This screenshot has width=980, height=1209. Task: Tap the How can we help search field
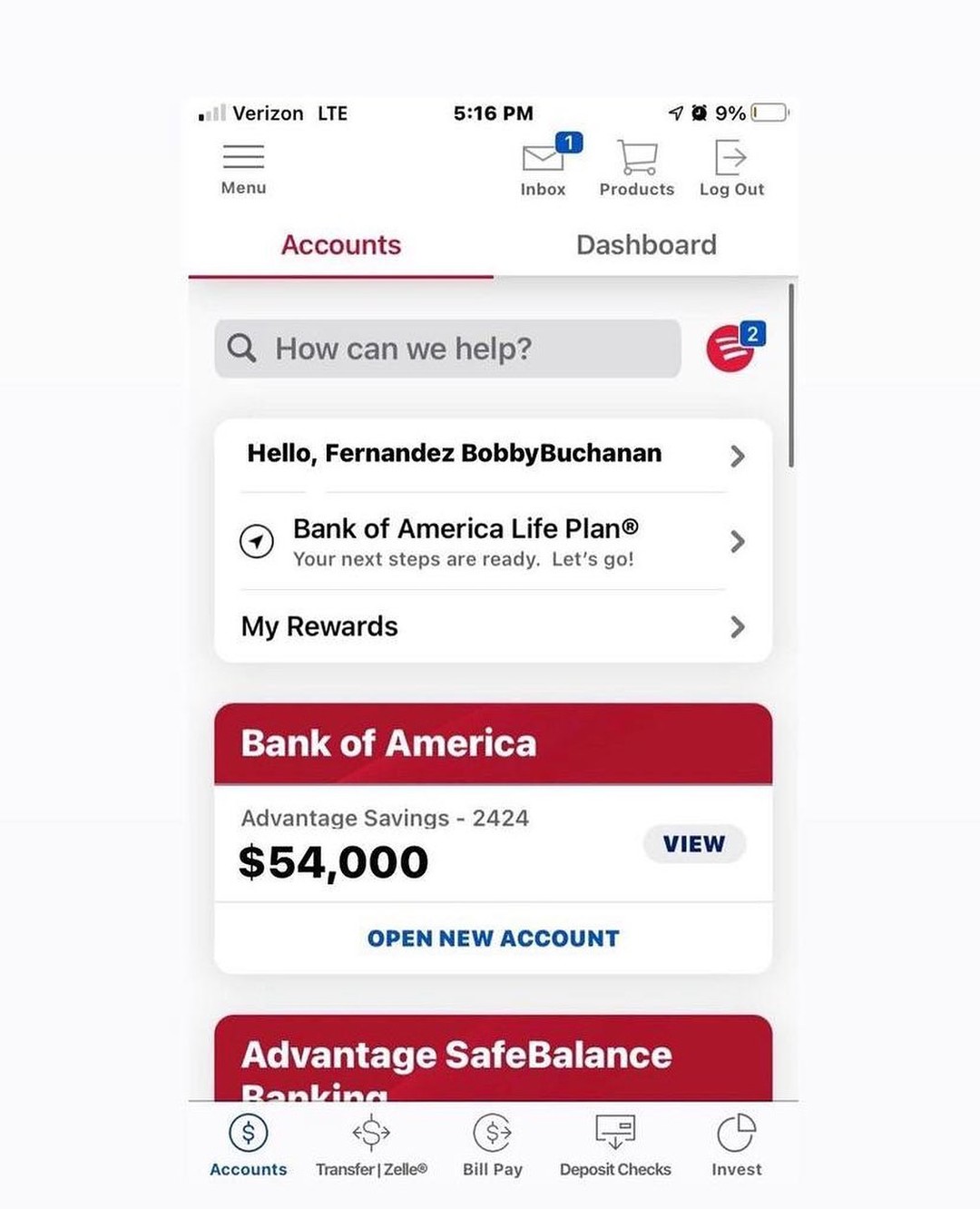pos(448,349)
